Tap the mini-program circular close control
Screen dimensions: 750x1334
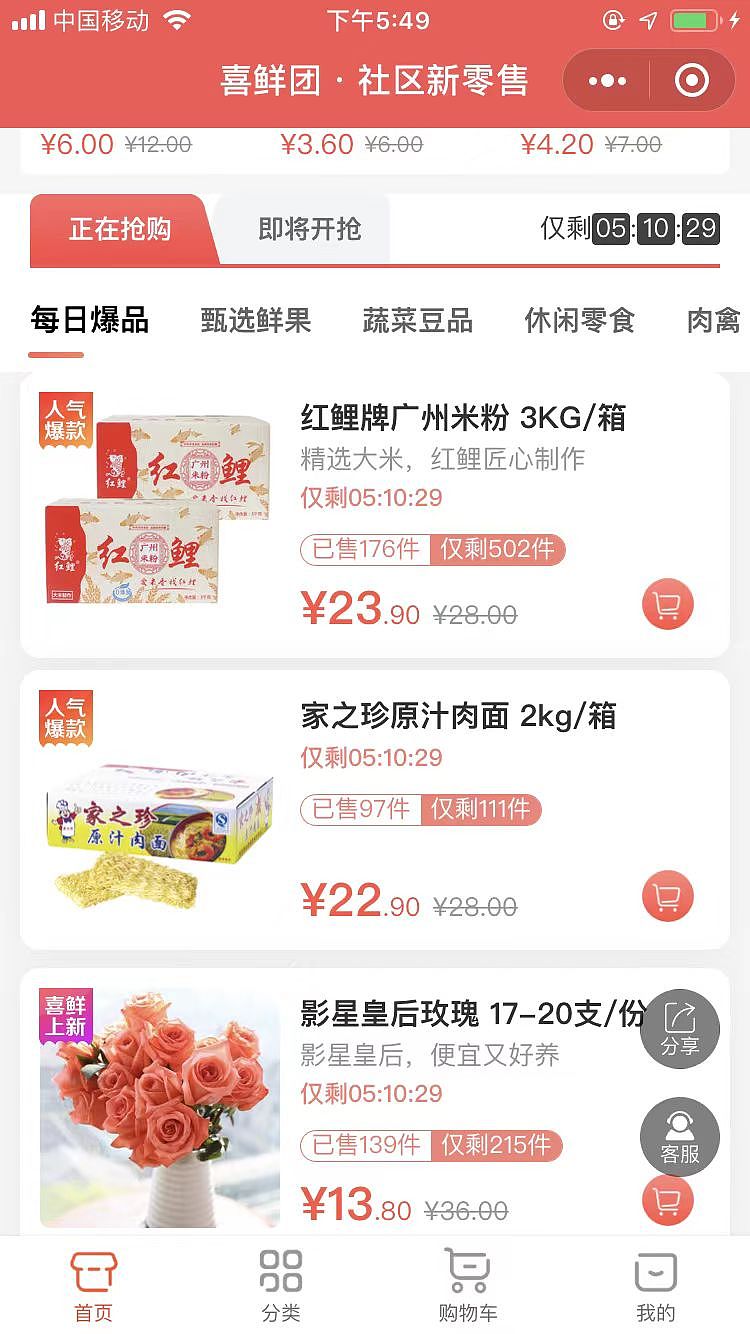[x=690, y=80]
